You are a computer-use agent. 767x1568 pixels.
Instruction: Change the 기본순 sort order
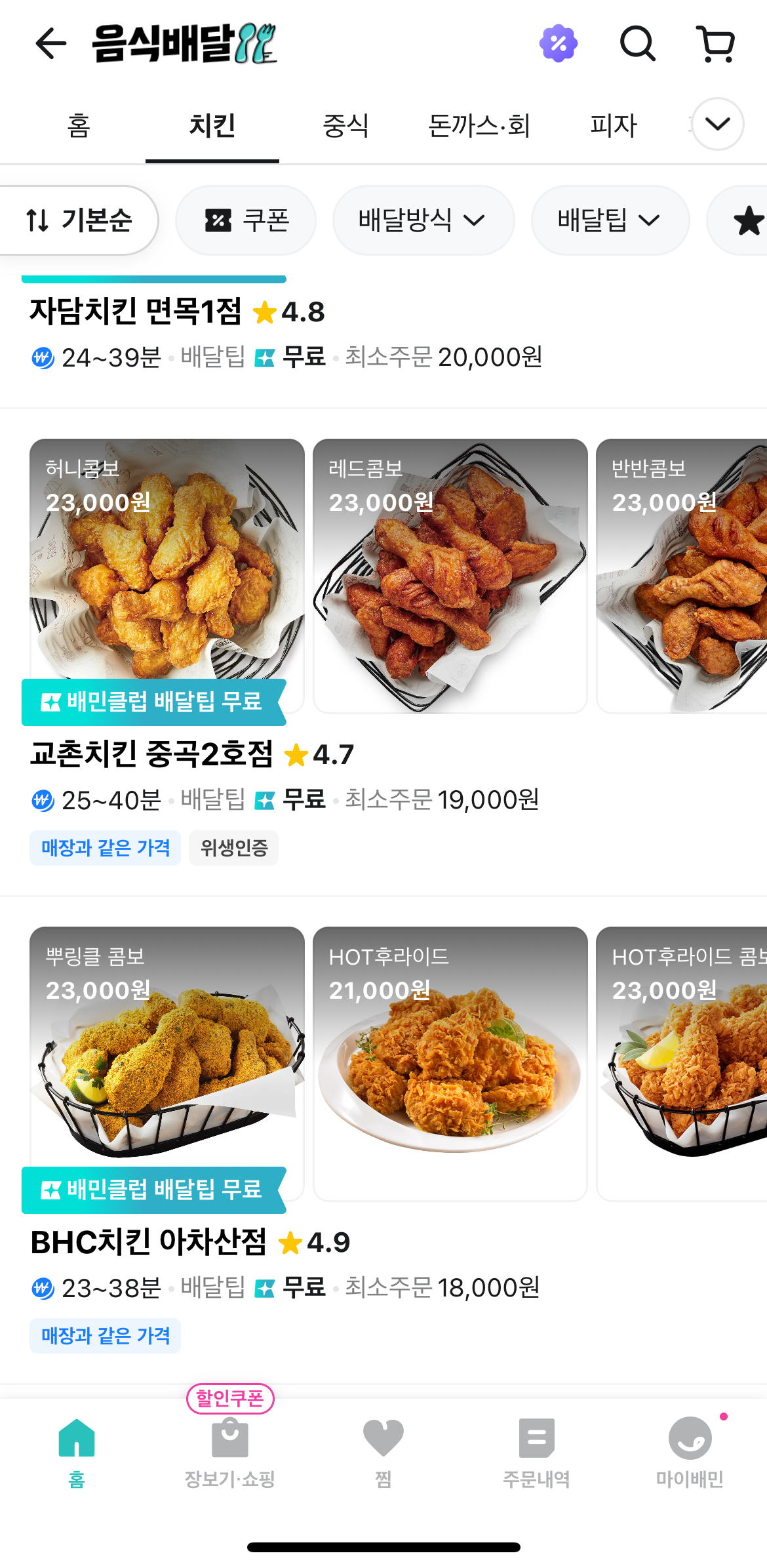tap(79, 220)
